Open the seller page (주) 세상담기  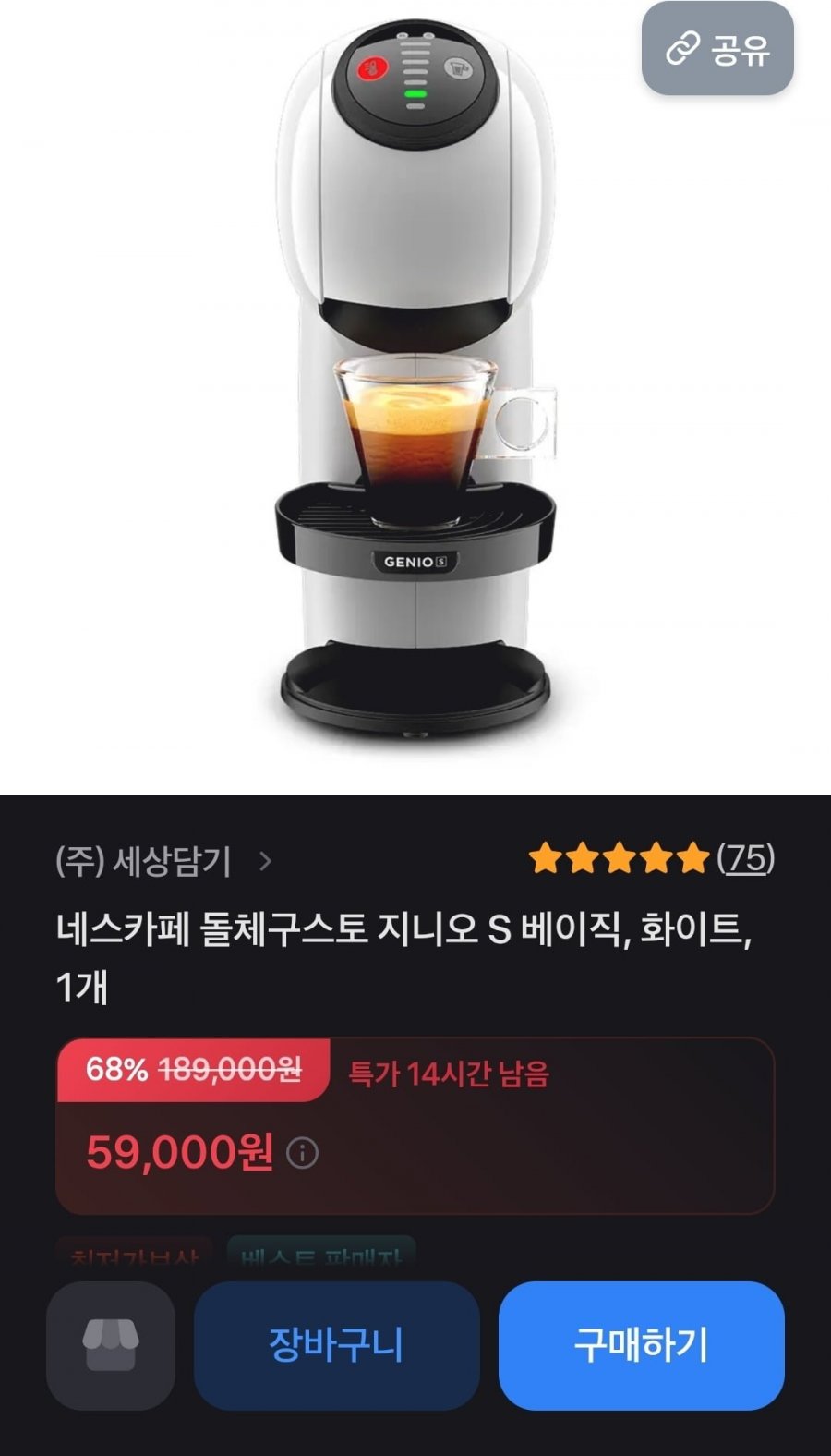point(163,861)
